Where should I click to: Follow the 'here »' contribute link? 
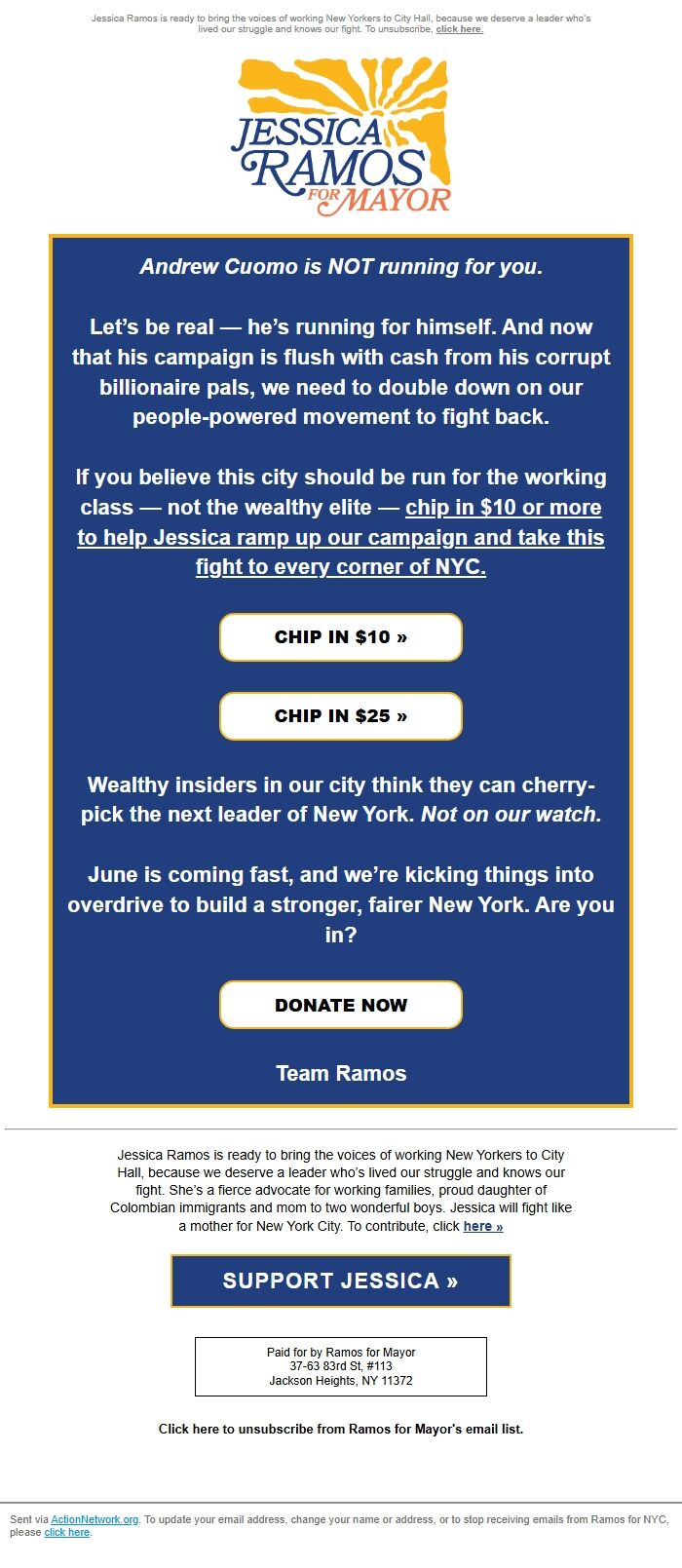point(483,1226)
